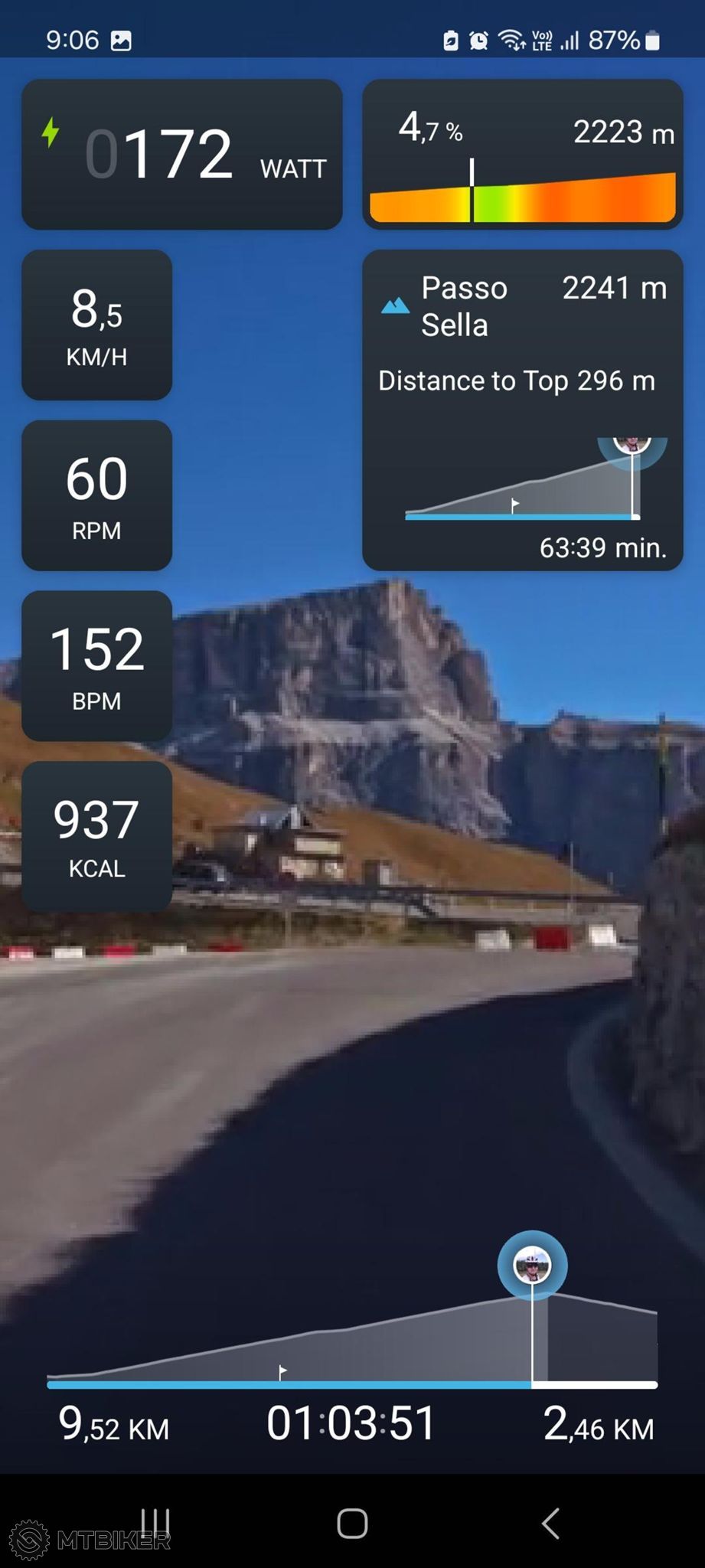Screen dimensions: 705x1568
Task: Tap the 172 watt power tile
Action: point(181,154)
